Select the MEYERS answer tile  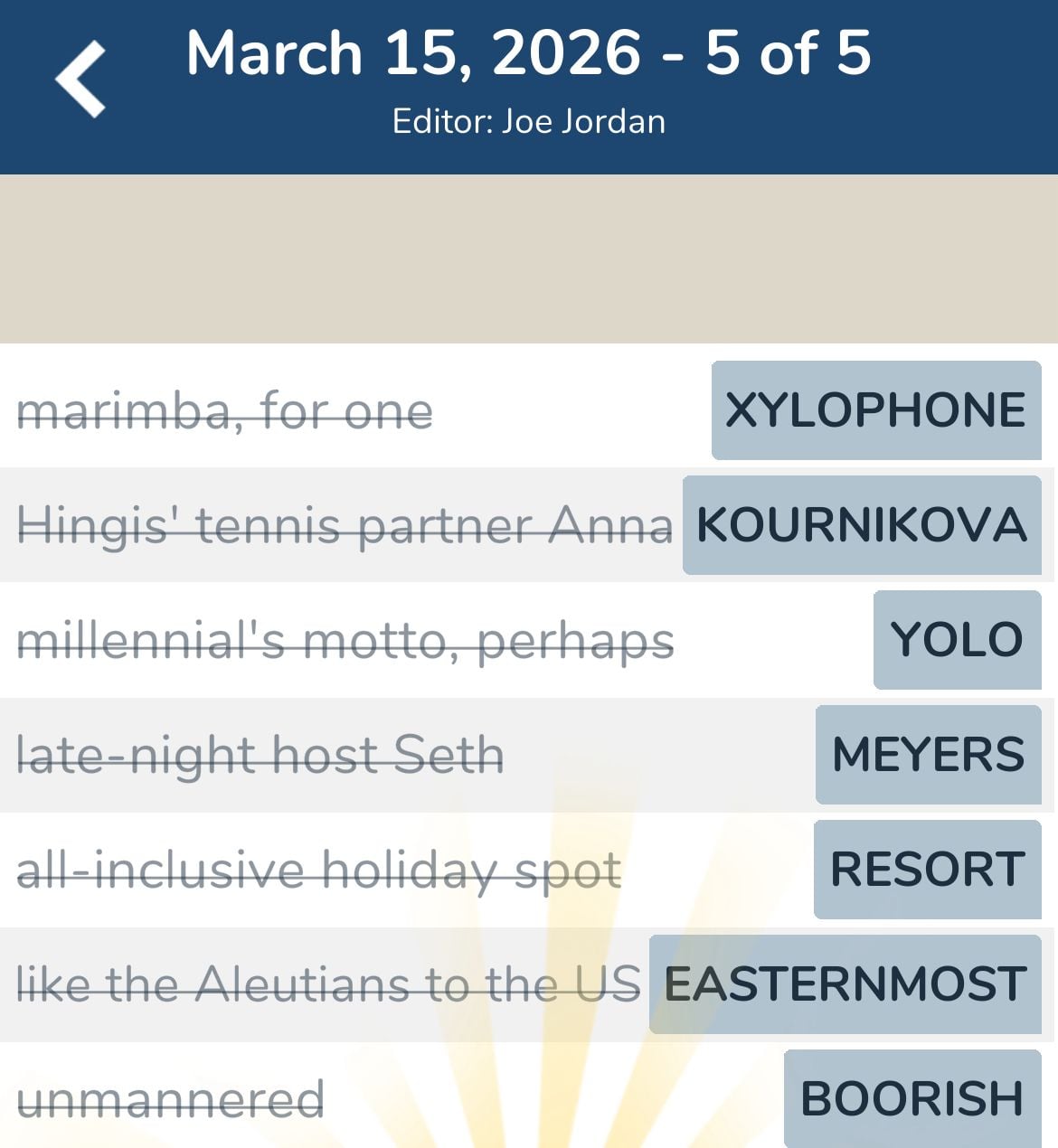click(x=927, y=755)
